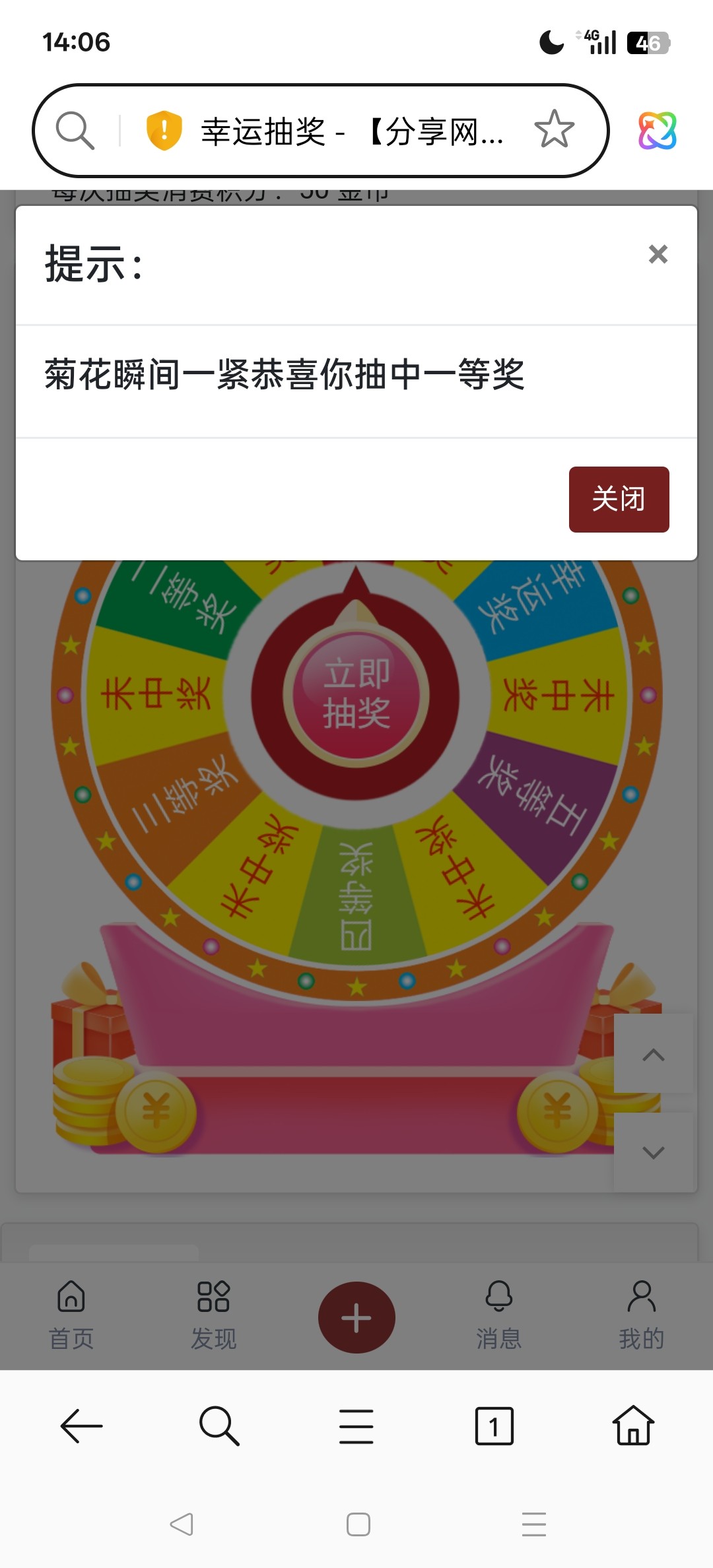Viewport: 713px width, 1568px height.
Task: Bookmark this page with the star icon
Action: (x=554, y=129)
